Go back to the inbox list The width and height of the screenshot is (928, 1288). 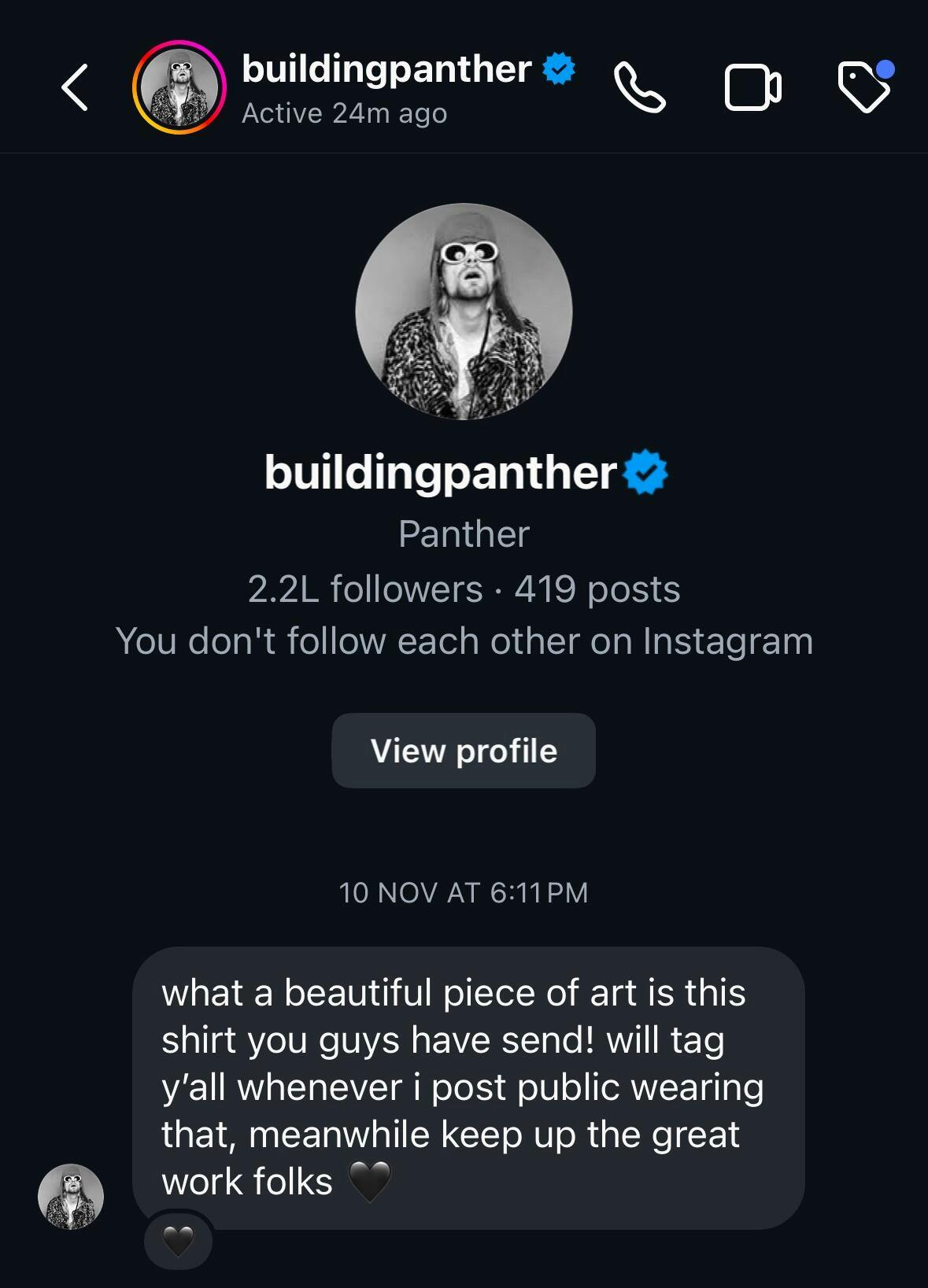point(75,87)
